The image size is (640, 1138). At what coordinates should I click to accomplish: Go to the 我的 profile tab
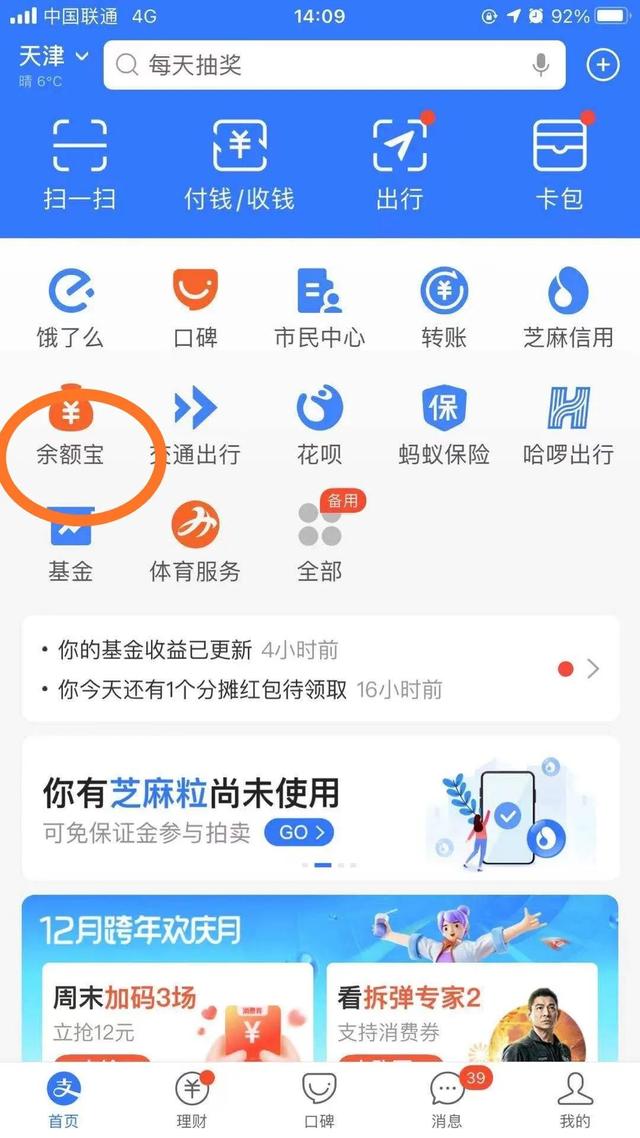coord(574,1098)
